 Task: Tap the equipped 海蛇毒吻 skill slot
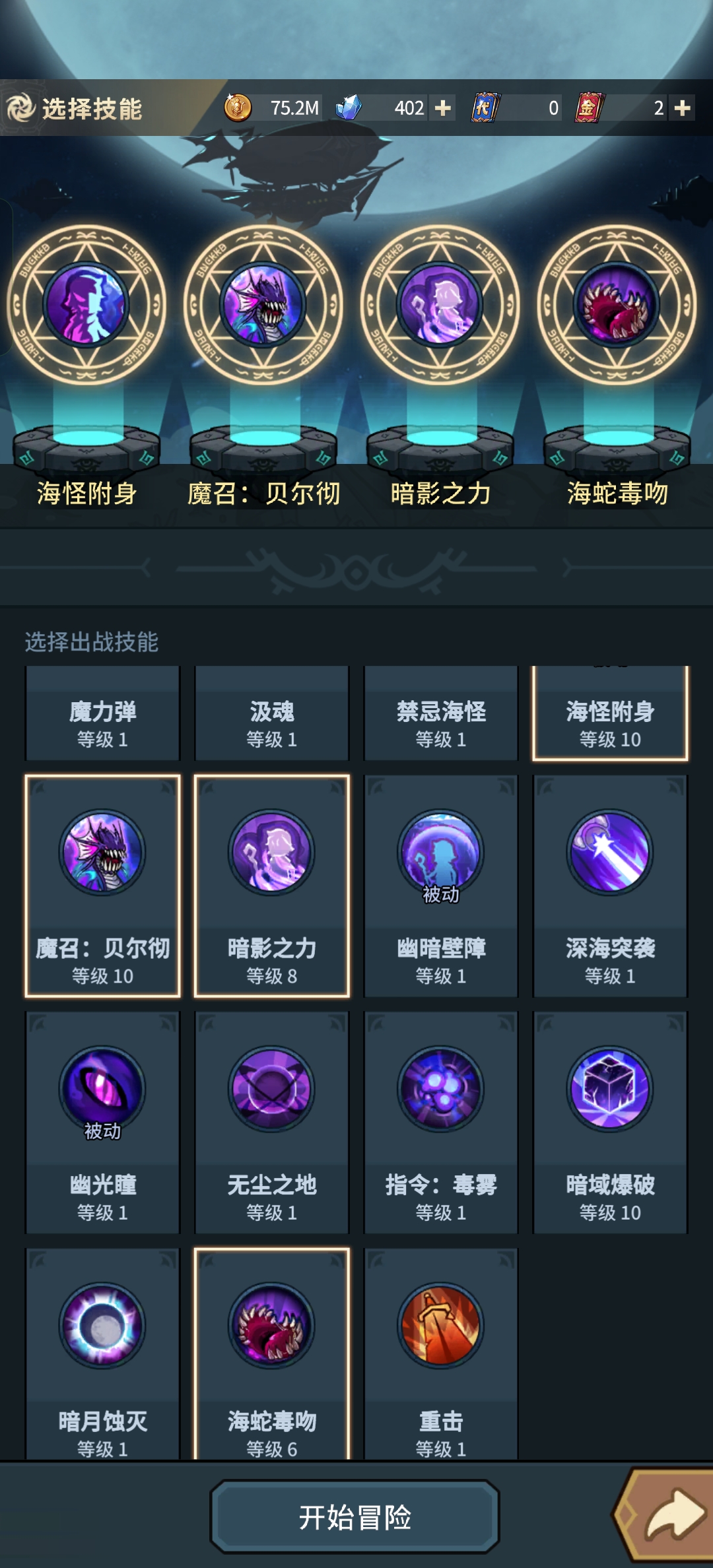[x=617, y=305]
